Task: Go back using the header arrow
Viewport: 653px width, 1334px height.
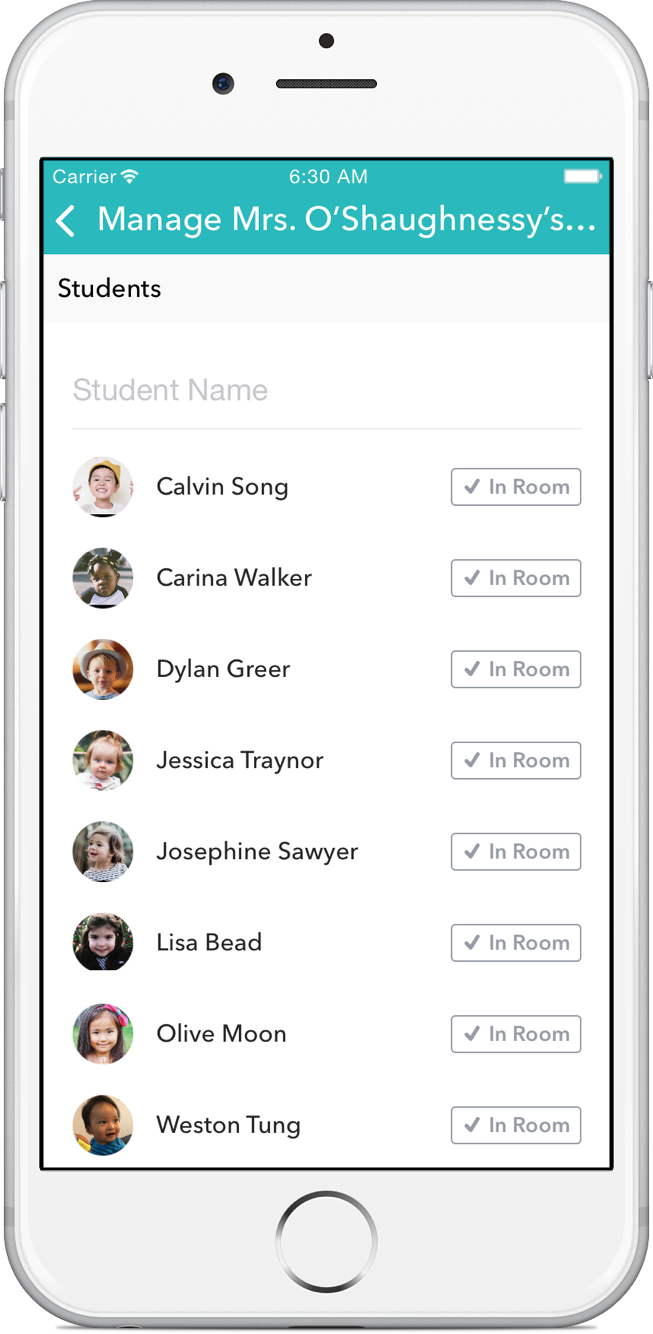Action: tap(66, 221)
